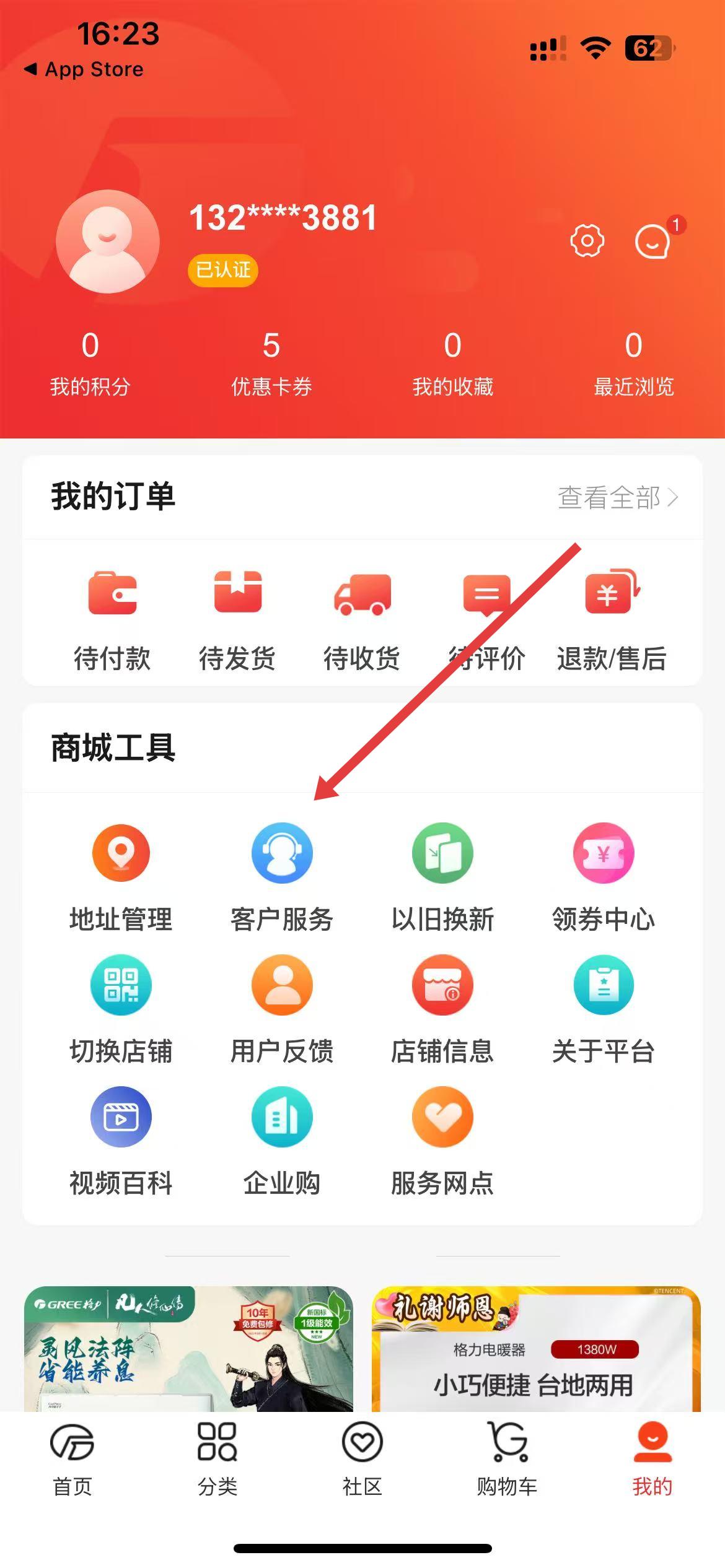Open the settings gear icon

click(x=587, y=241)
